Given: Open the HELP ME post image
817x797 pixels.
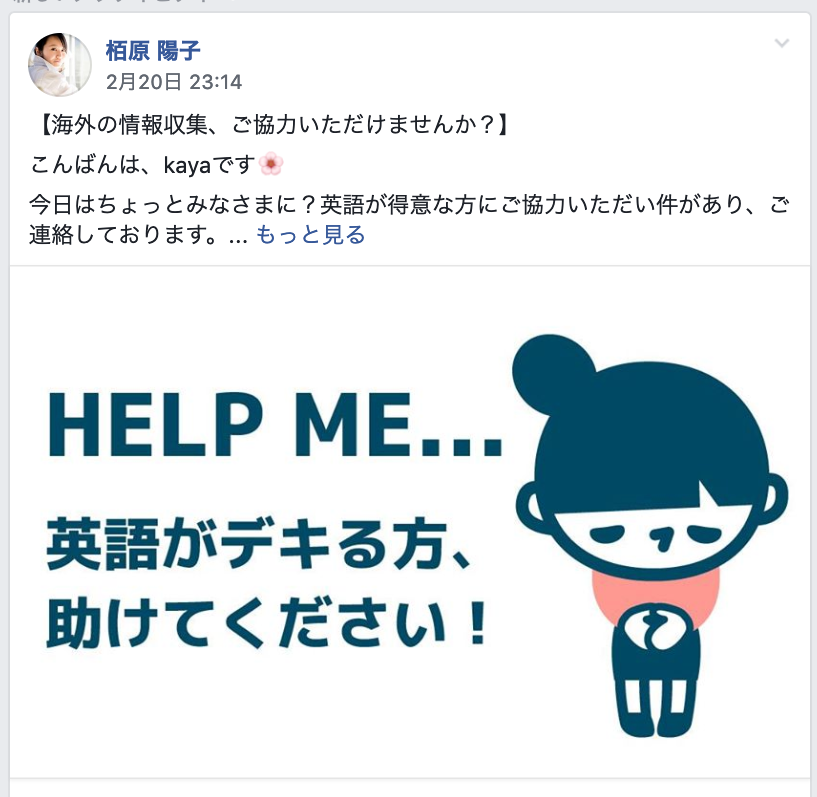Looking at the screenshot, I should coord(410,520).
